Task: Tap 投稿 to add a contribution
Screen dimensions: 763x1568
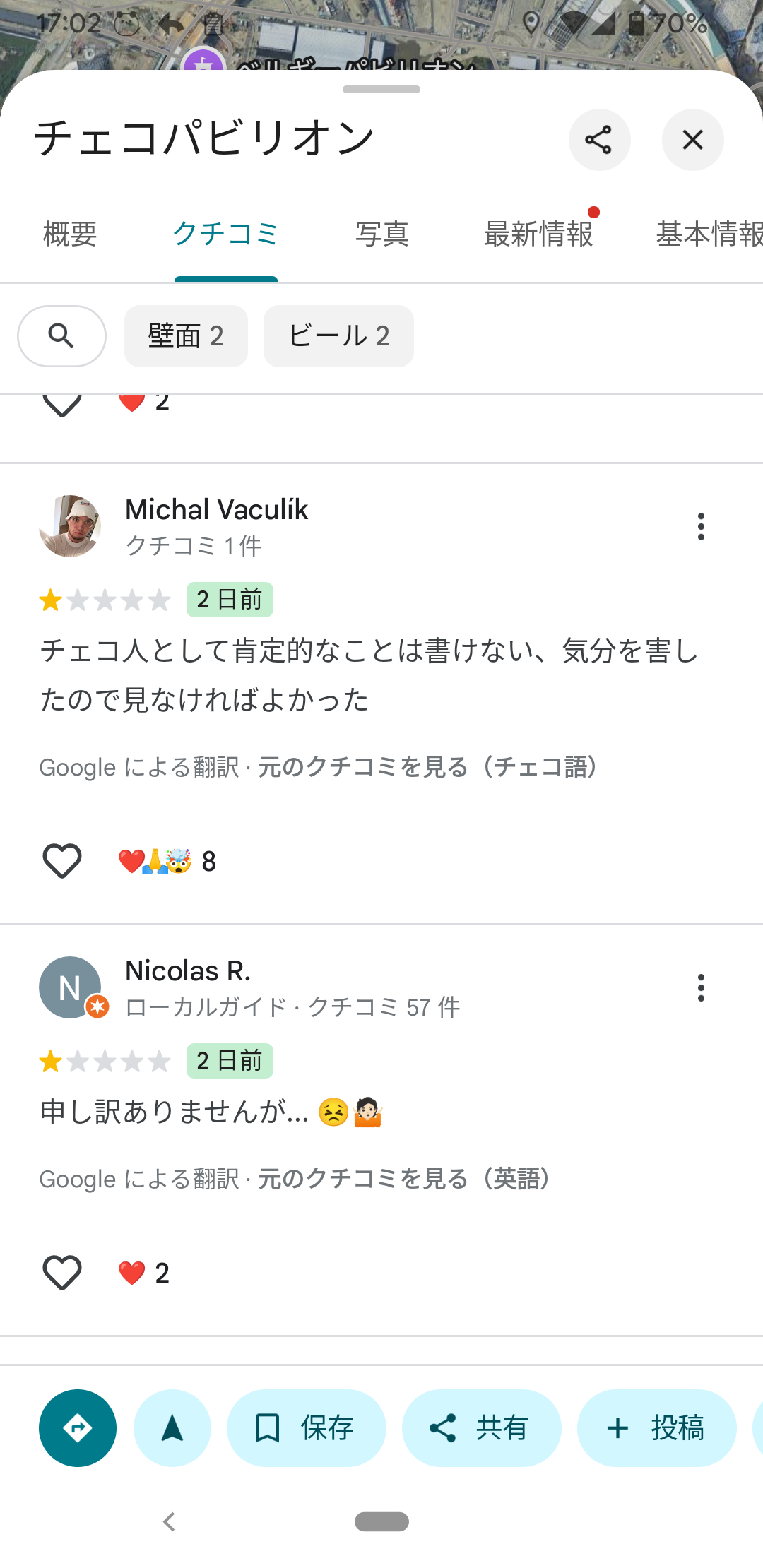Action: [656, 1428]
